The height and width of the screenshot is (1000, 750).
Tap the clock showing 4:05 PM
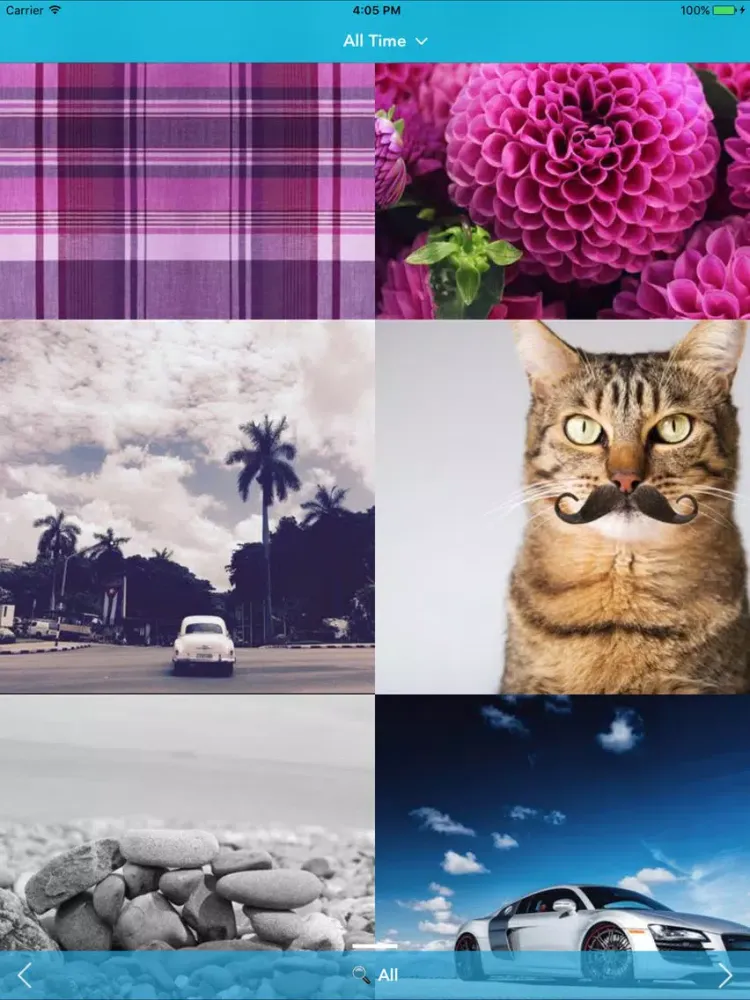(x=375, y=10)
